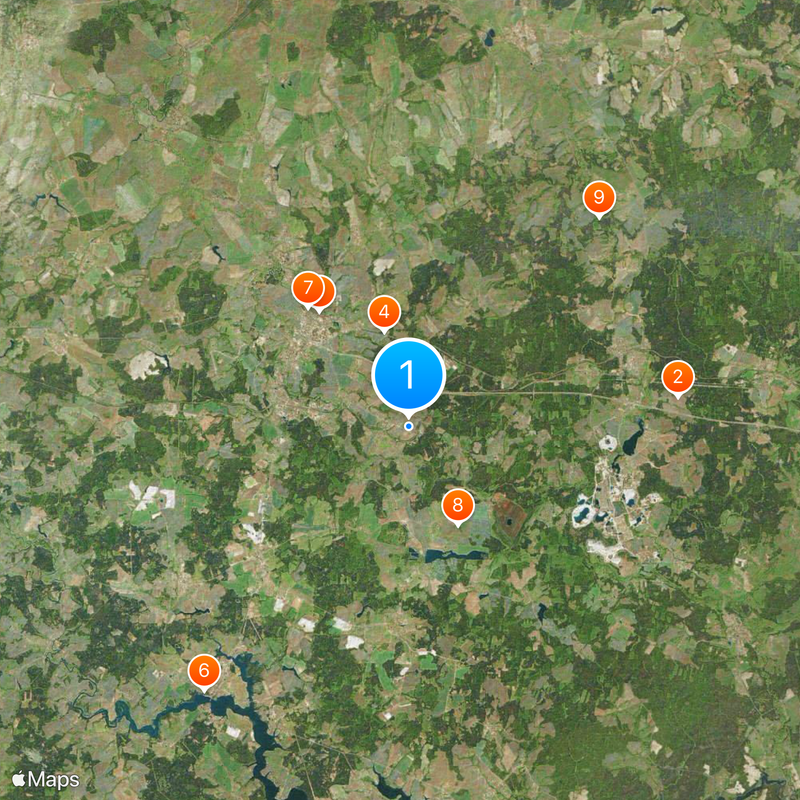Choose the pin marked 9
The image size is (800, 800).
(599, 198)
